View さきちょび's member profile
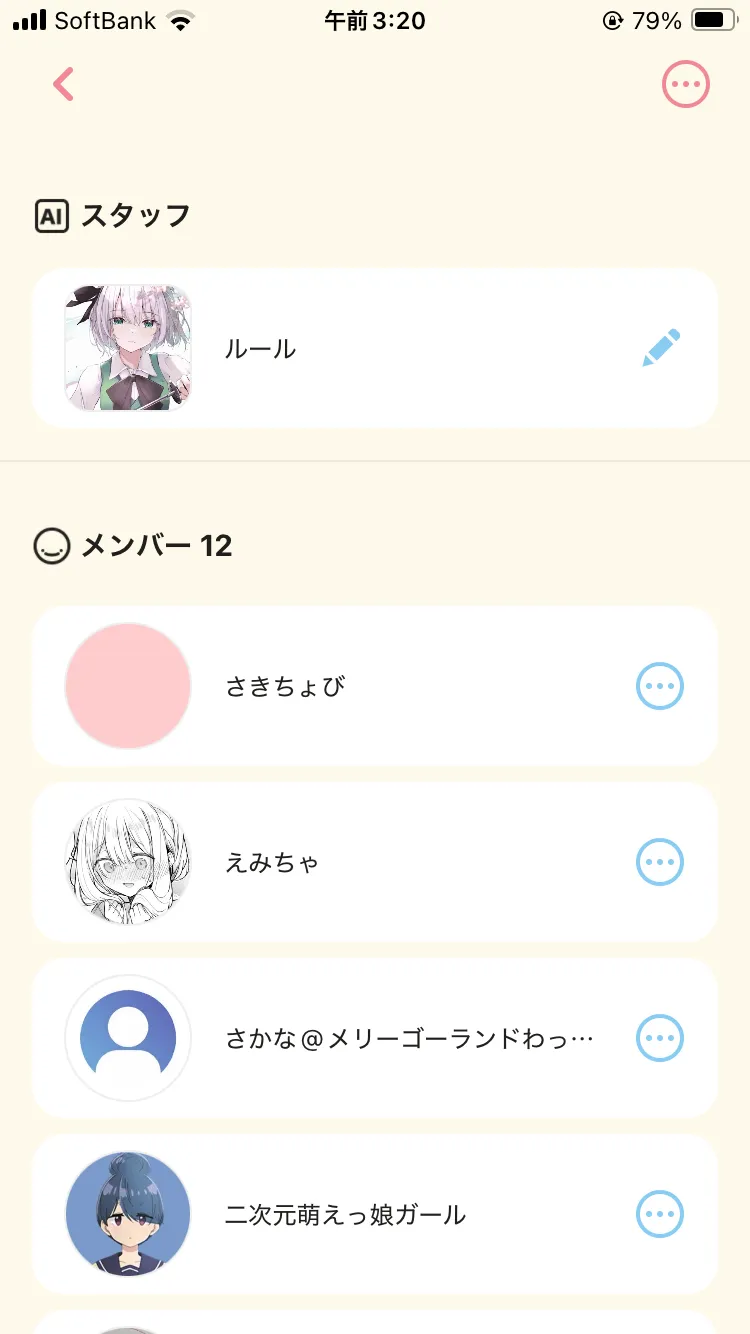This screenshot has height=1334, width=750. [x=285, y=686]
